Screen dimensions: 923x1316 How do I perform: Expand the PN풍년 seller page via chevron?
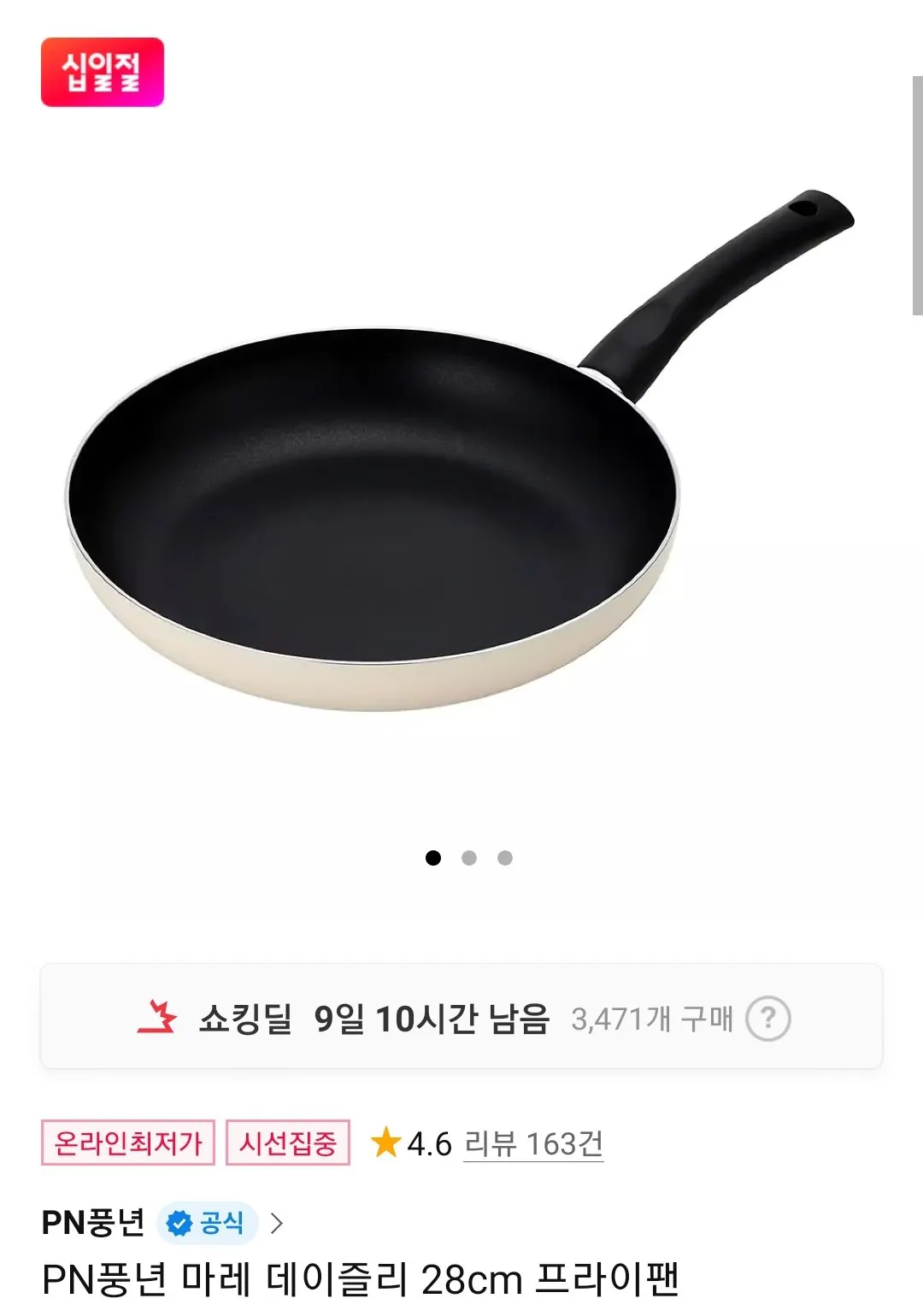[279, 1222]
